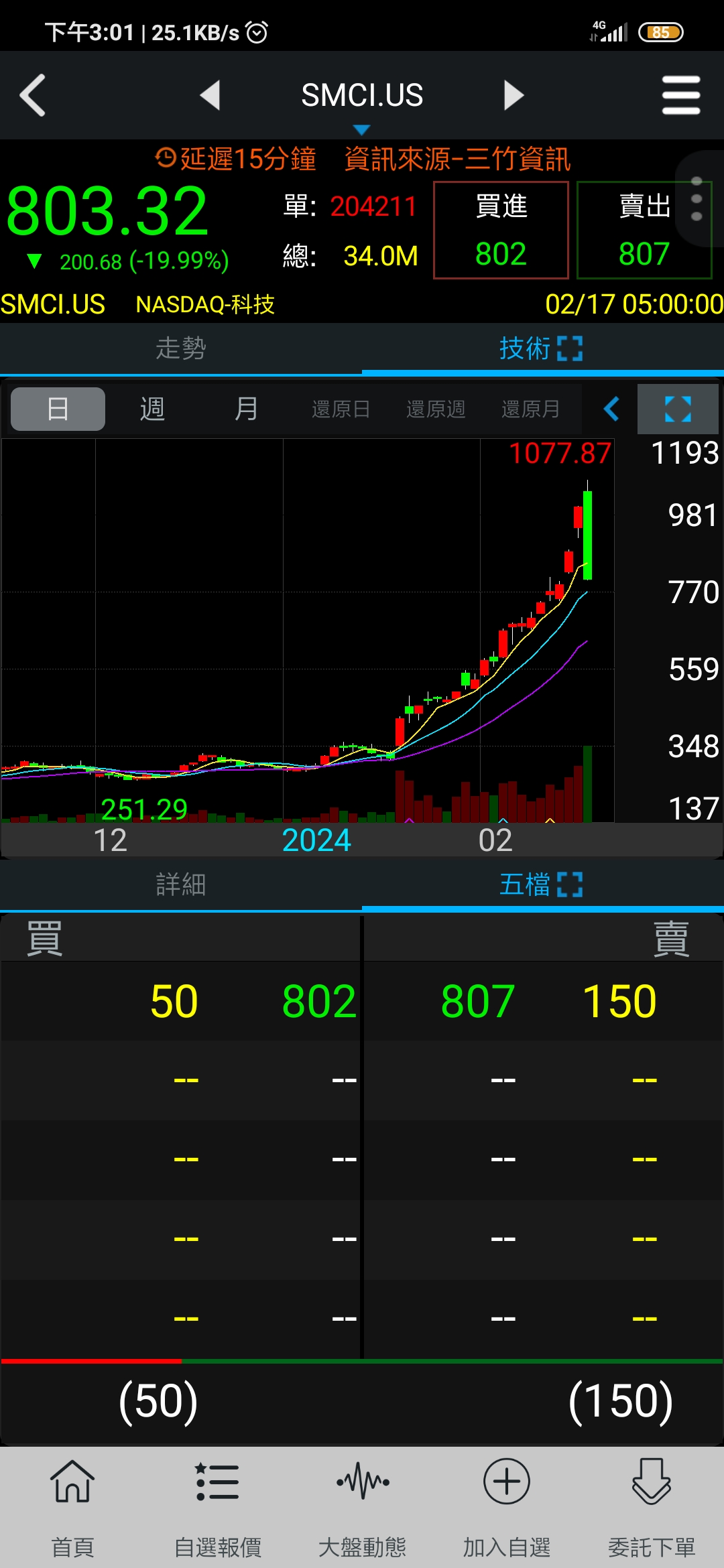Open 自選報價 watchlist quotes
The width and height of the screenshot is (724, 1568).
point(217,1509)
